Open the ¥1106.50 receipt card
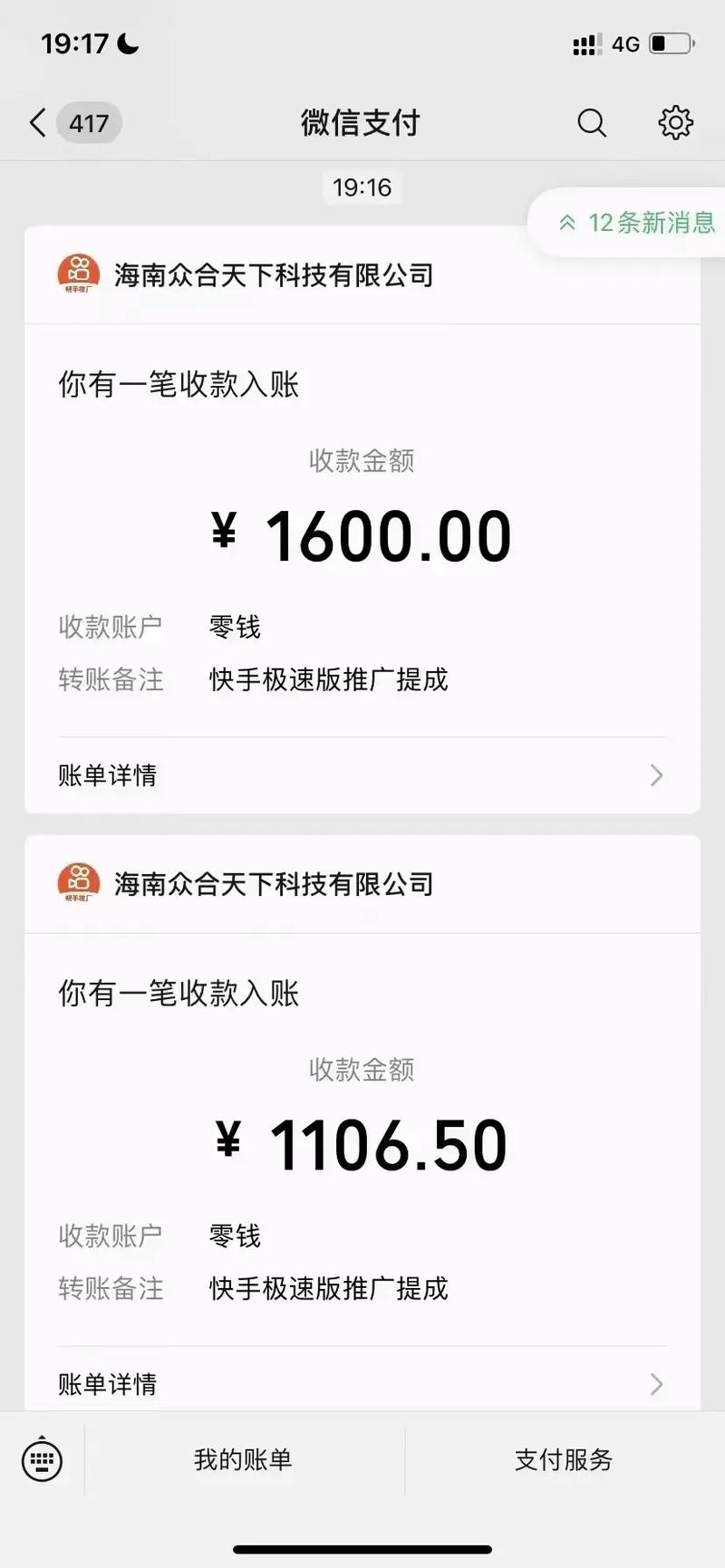 click(x=362, y=1123)
